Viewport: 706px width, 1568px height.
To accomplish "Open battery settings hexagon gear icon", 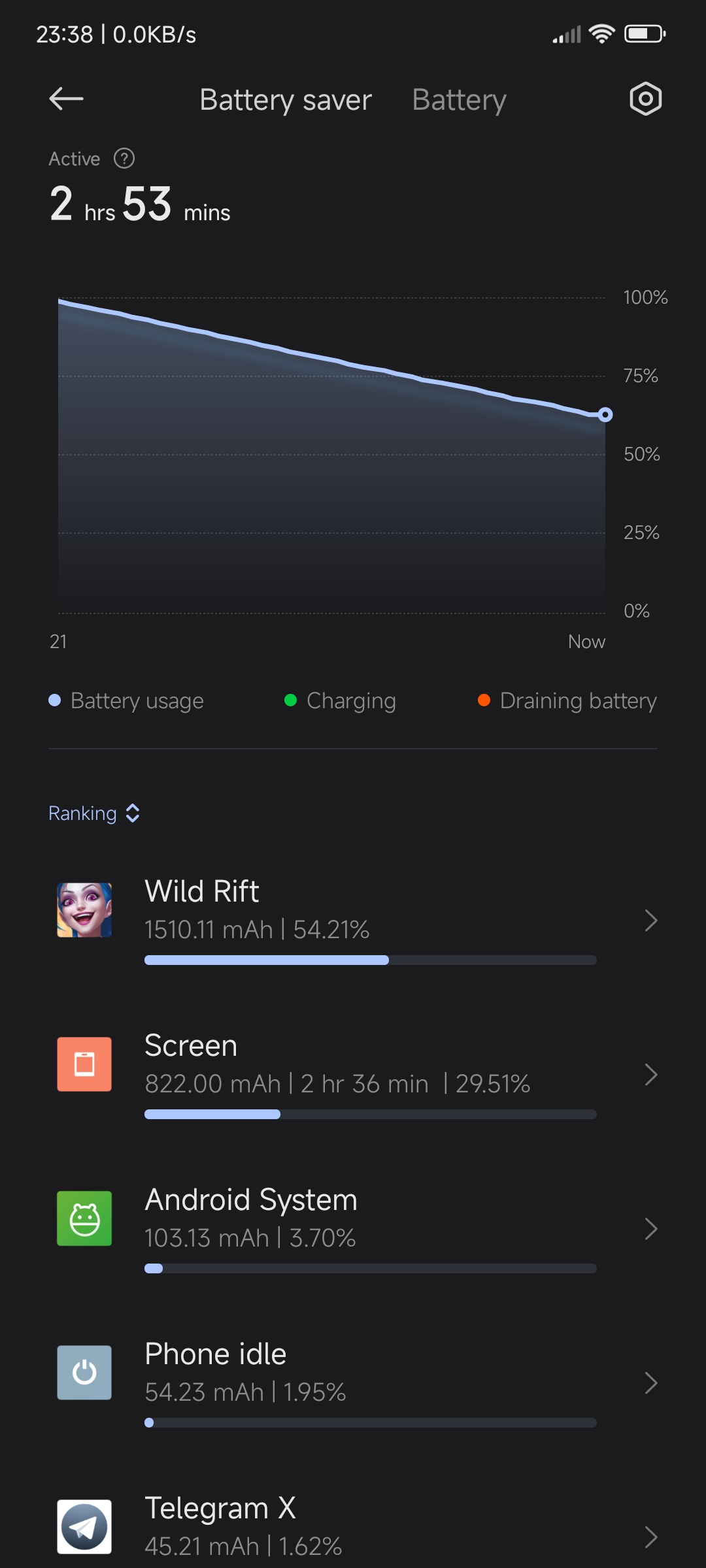I will pos(645,99).
